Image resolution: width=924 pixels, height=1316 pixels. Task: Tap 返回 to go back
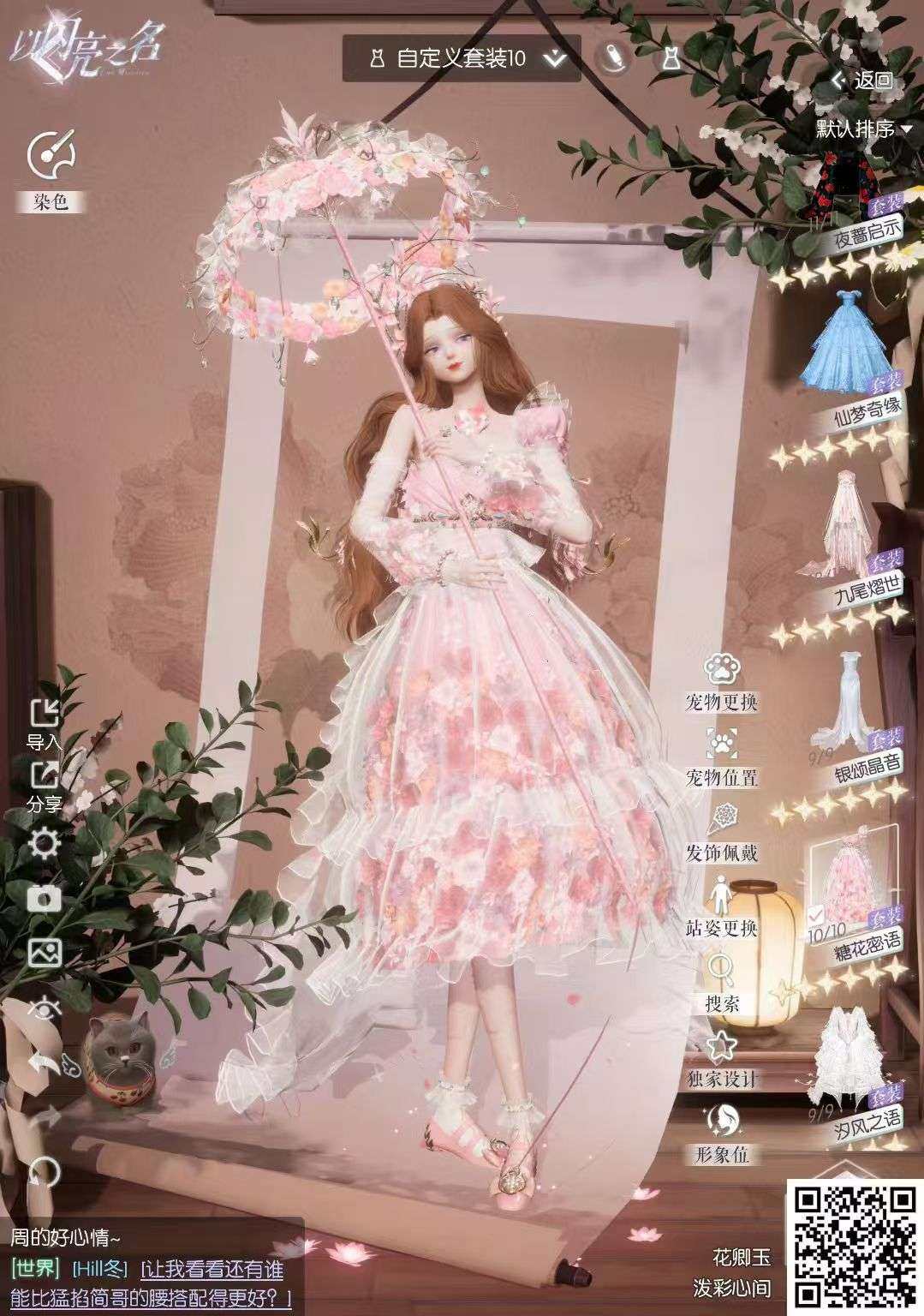[863, 81]
